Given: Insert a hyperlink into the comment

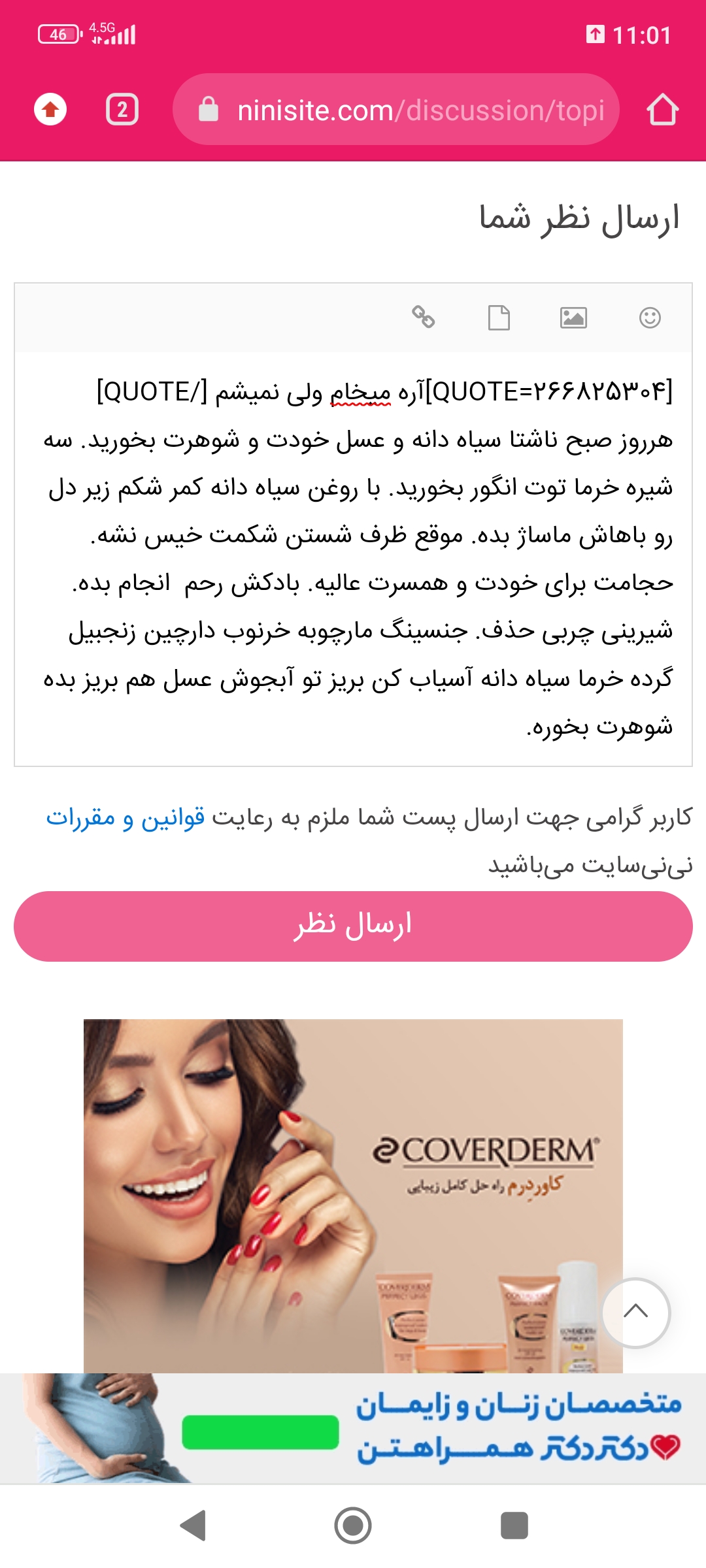Looking at the screenshot, I should click(x=424, y=317).
